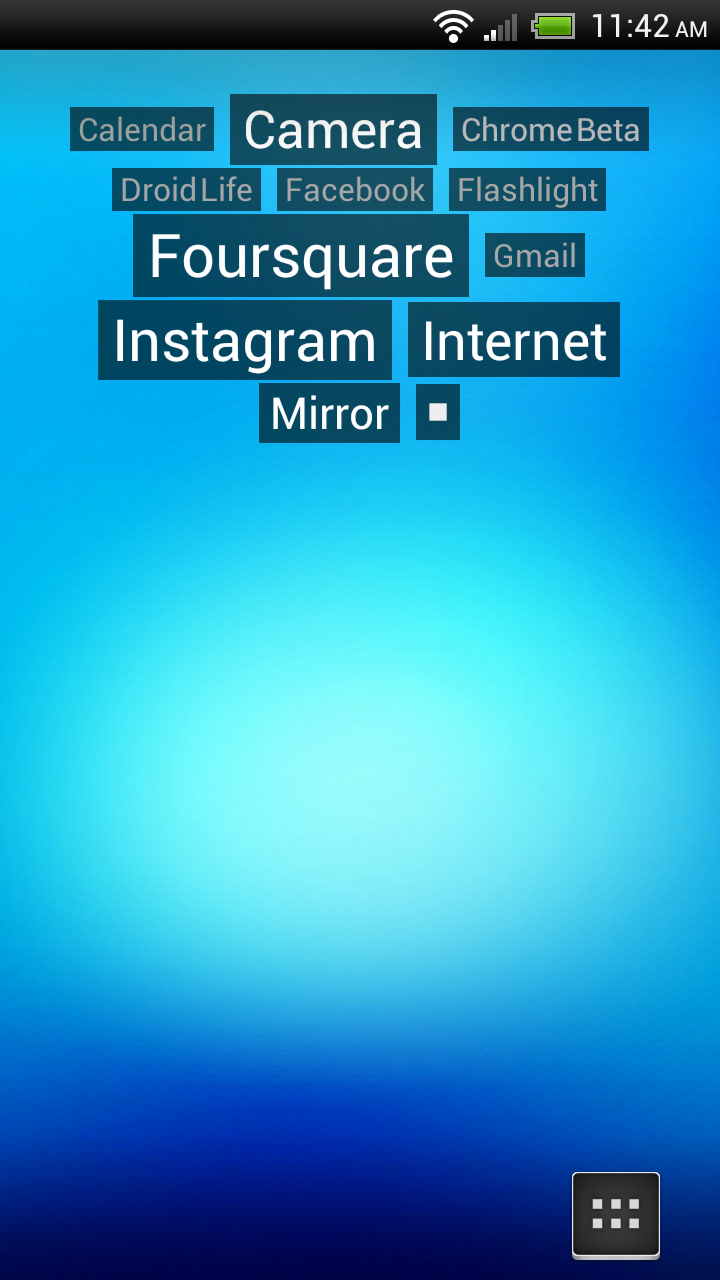This screenshot has width=720, height=1280.
Task: Tap the small square tag after Mirror
Action: click(438, 412)
